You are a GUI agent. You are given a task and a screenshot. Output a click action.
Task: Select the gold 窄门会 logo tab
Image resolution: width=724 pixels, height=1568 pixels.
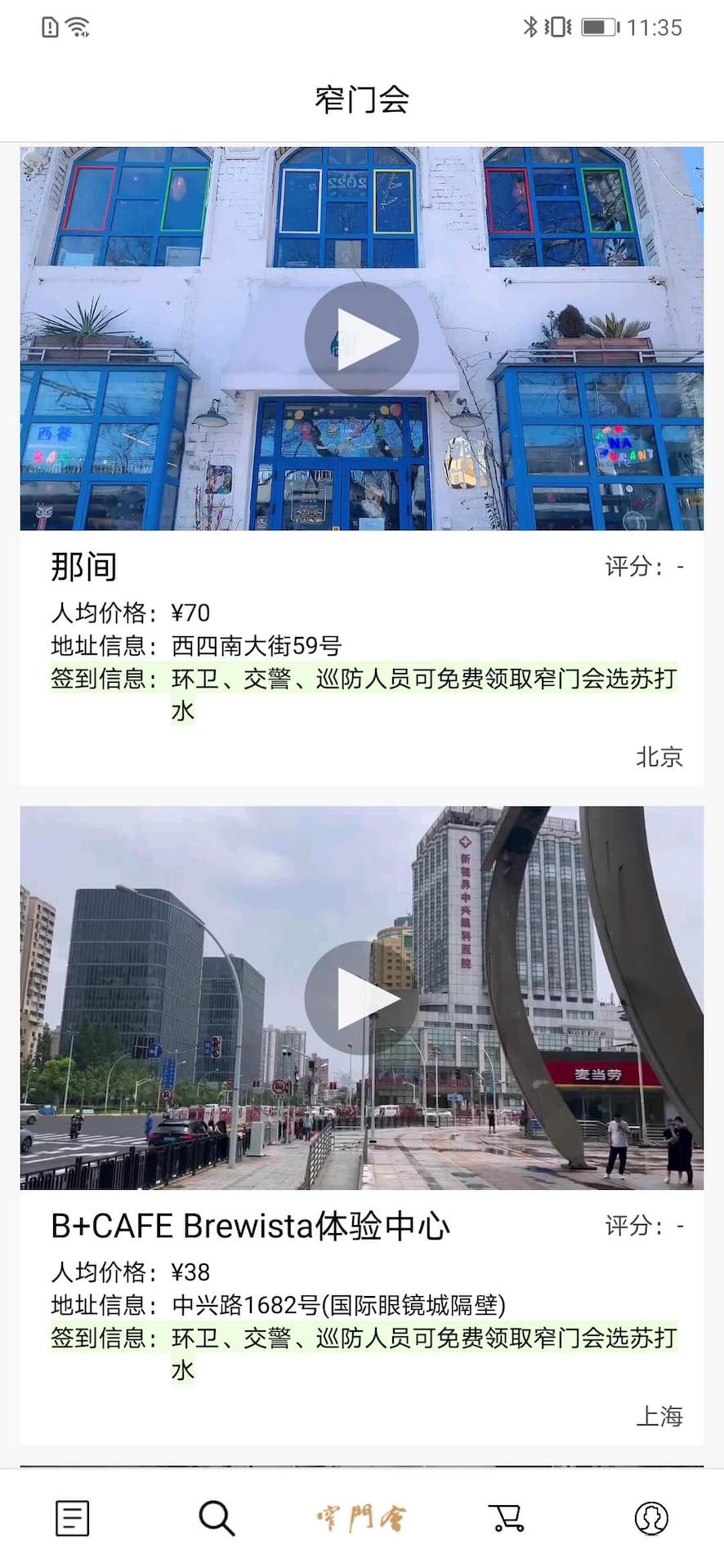(x=362, y=1517)
